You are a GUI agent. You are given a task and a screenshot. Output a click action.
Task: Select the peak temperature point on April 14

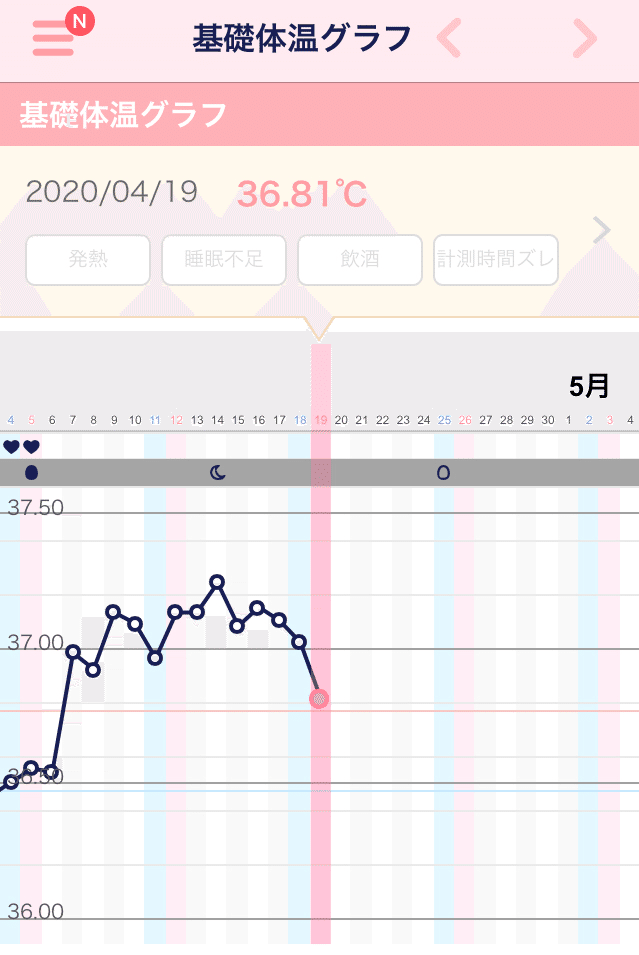click(x=217, y=581)
